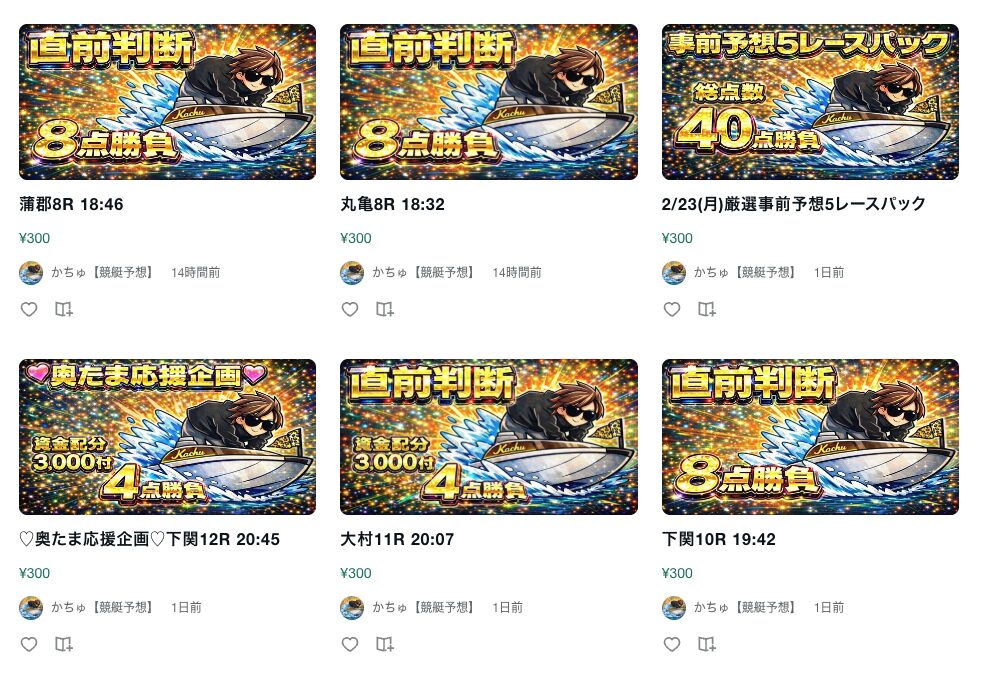Open the 2/23(月)厳選事前予想5レースパック thumbnail
The width and height of the screenshot is (1002, 677).
click(810, 102)
